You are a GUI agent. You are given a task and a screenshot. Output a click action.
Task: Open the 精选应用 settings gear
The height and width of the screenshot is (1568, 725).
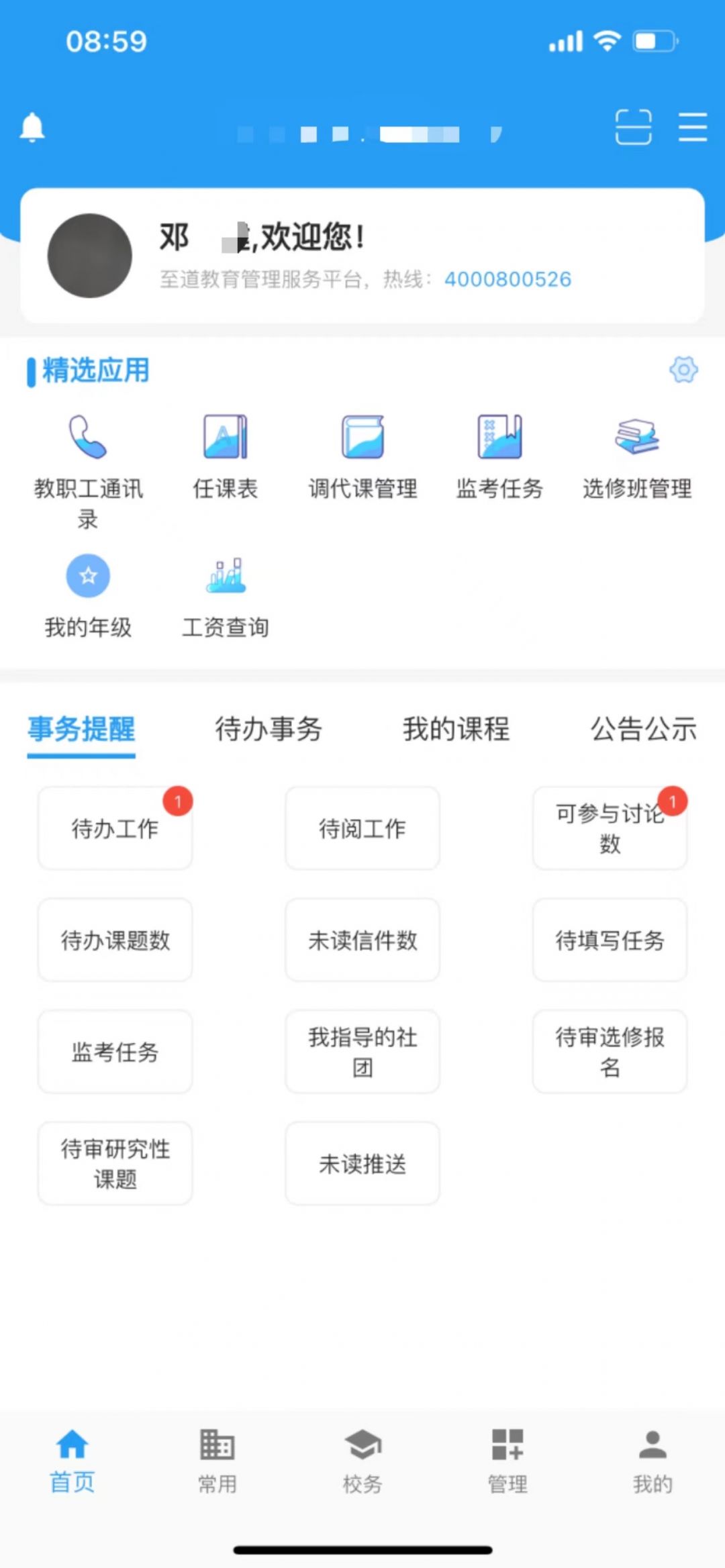[x=683, y=370]
